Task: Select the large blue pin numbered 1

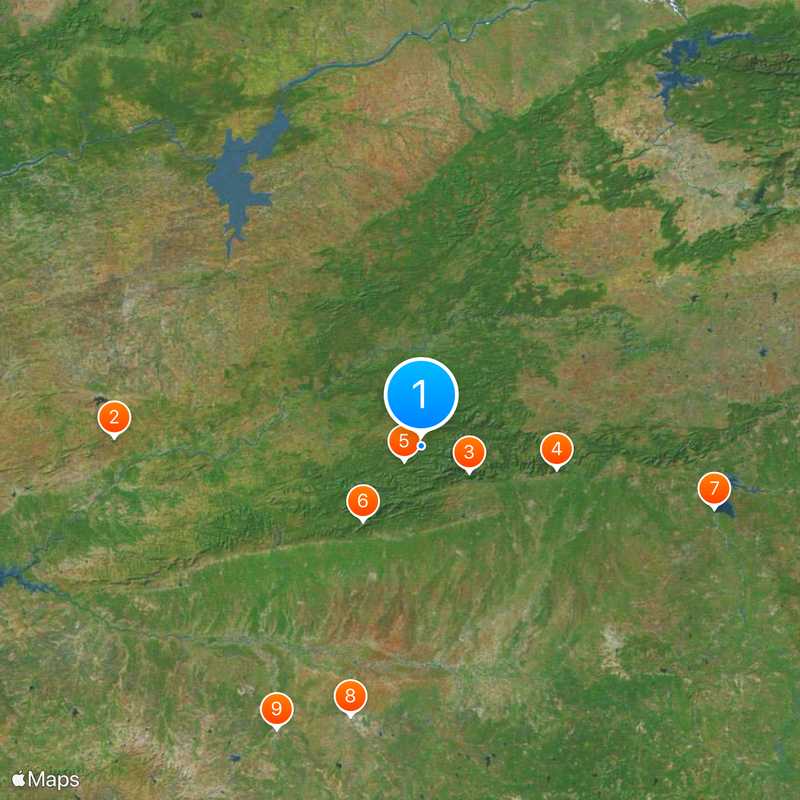Action: click(421, 395)
